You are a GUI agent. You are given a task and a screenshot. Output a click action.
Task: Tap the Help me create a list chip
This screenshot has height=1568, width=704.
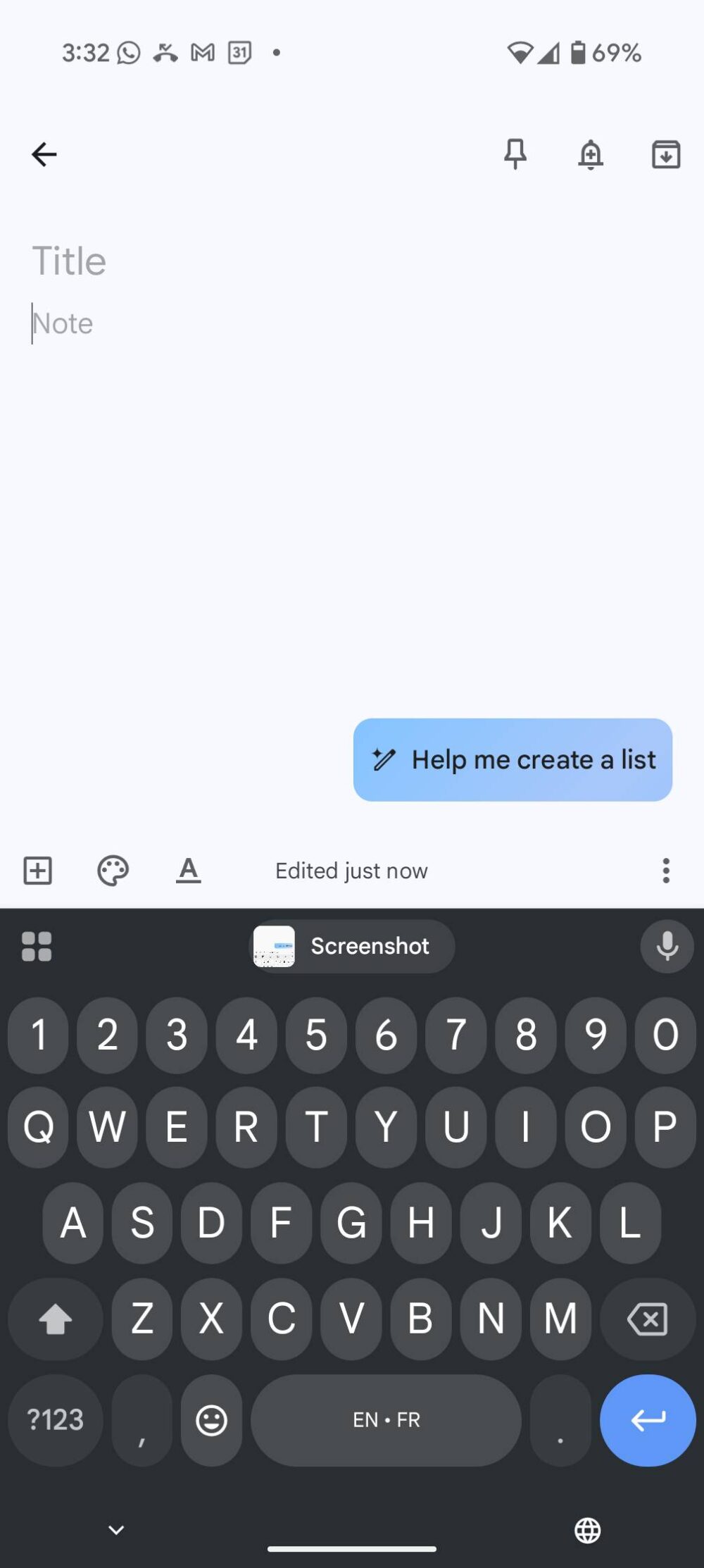click(x=513, y=760)
